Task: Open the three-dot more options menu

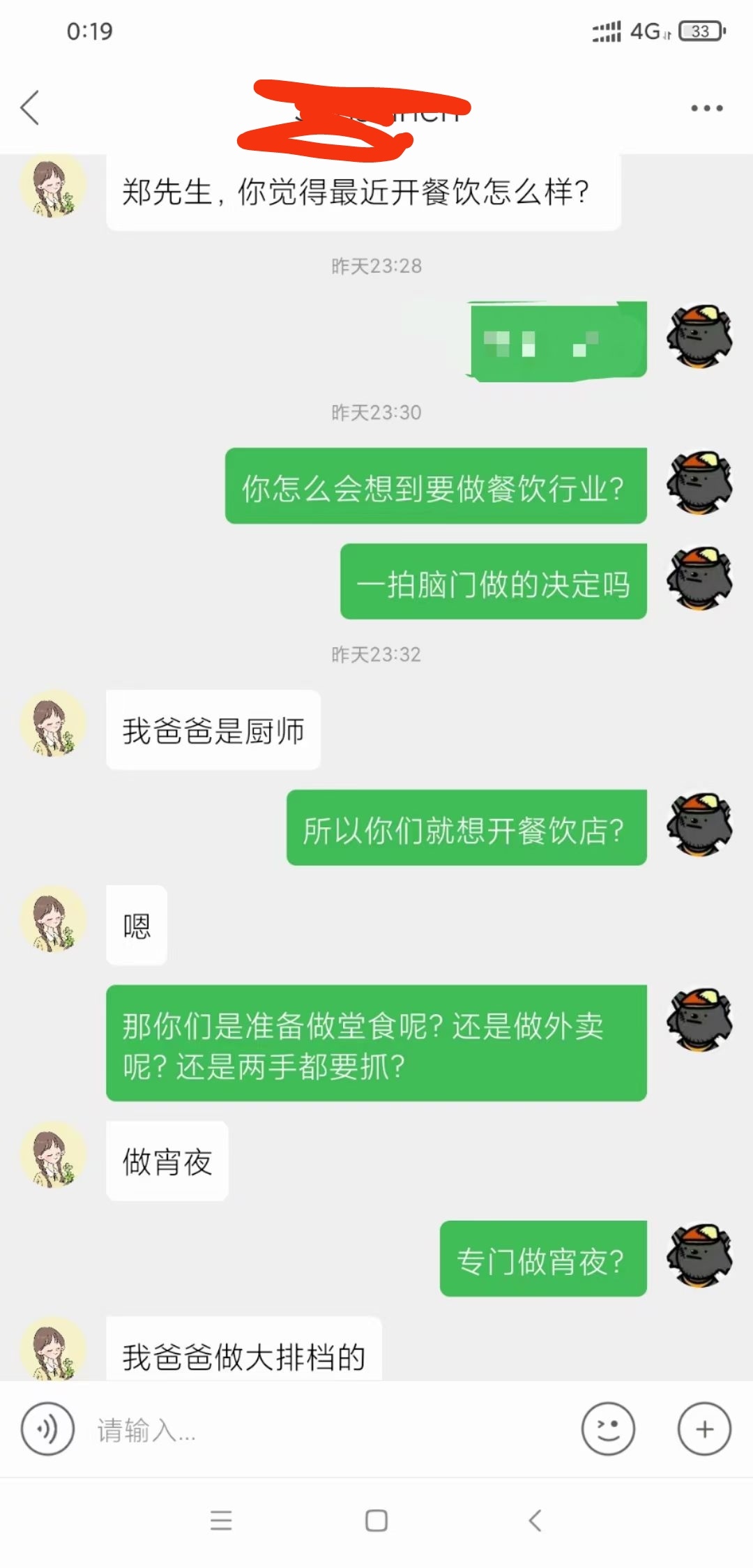Action: click(x=706, y=108)
